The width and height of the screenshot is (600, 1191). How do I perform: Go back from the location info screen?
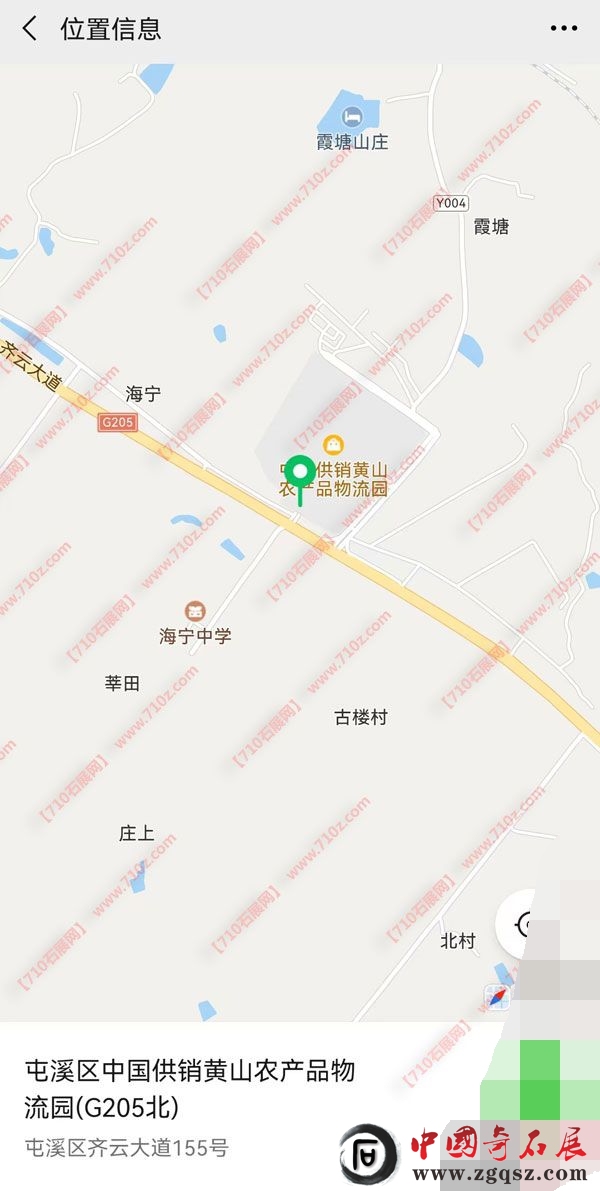(x=30, y=29)
